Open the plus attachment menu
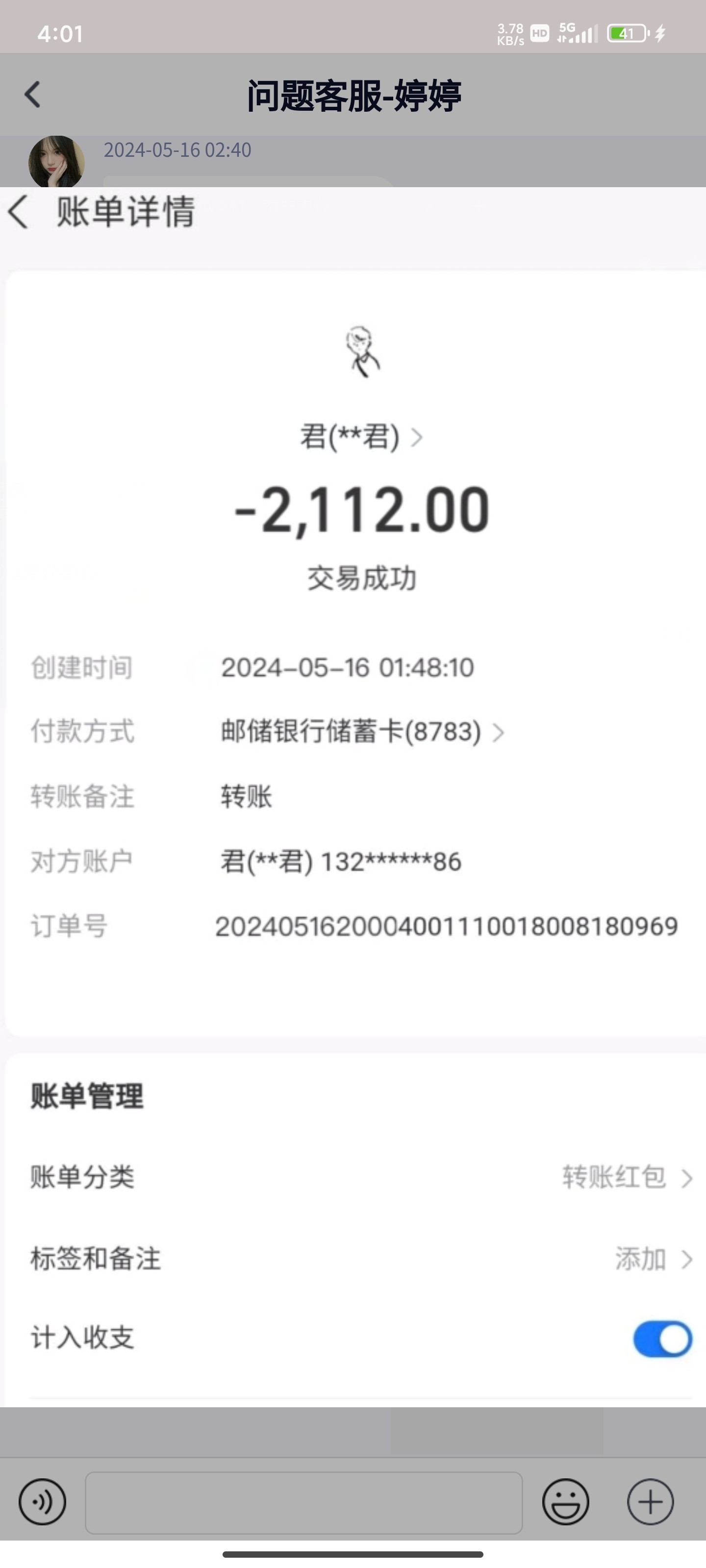Image resolution: width=706 pixels, height=1568 pixels. tap(650, 1502)
